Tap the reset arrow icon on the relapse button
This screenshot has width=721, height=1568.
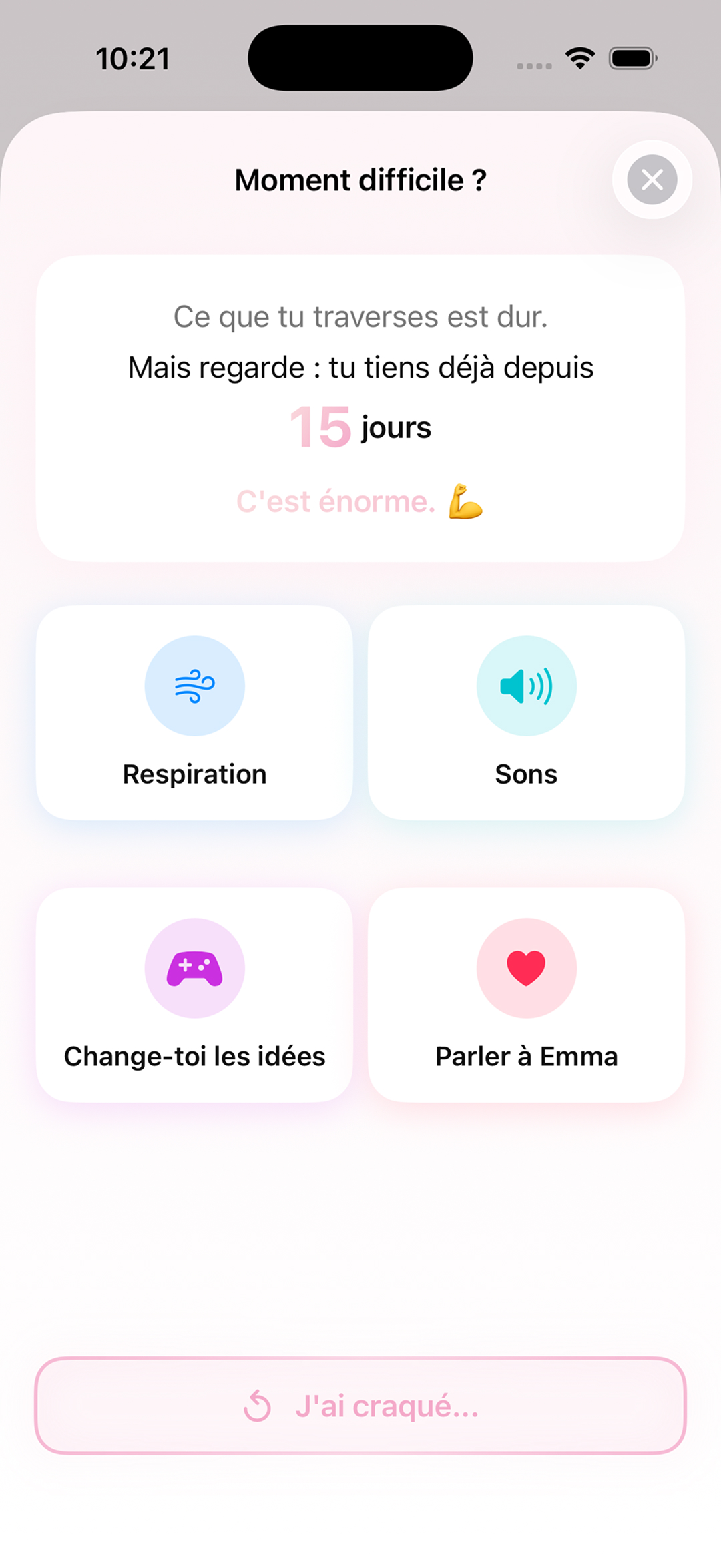click(x=256, y=1406)
